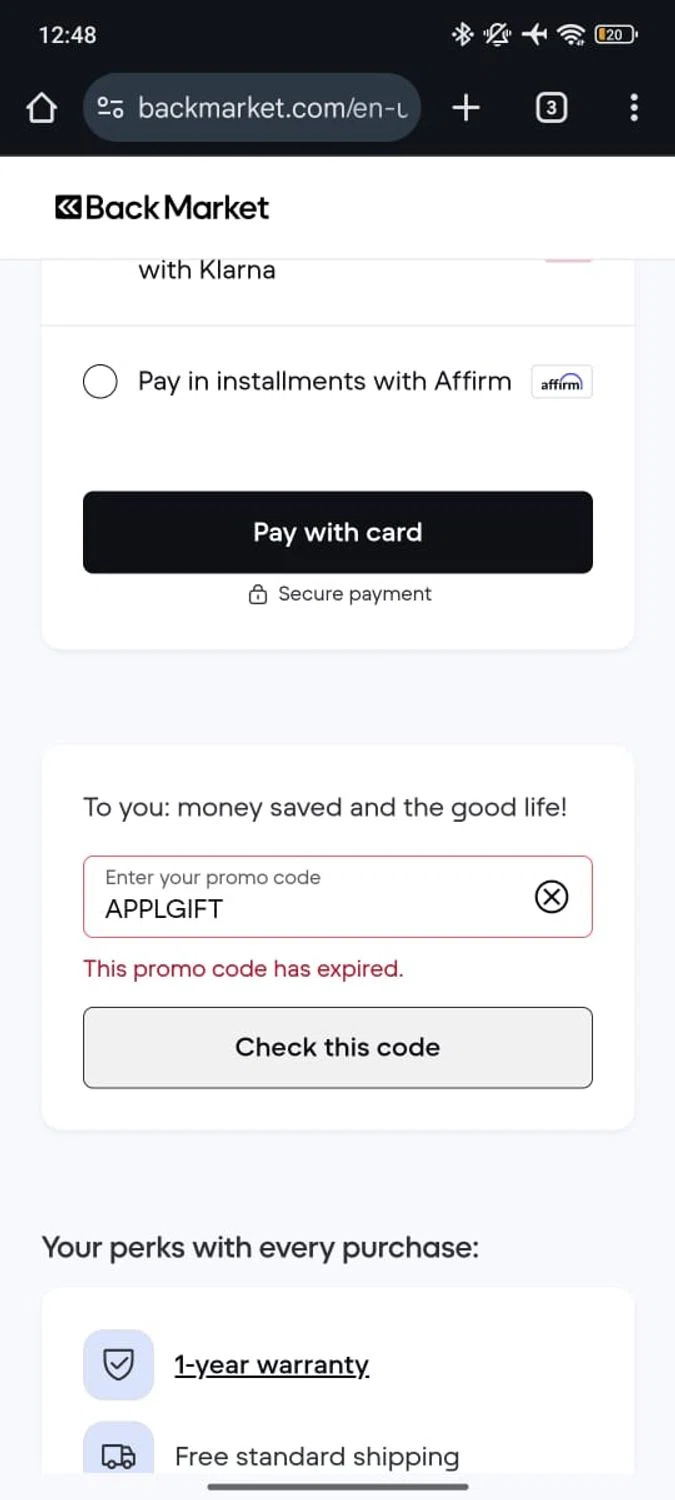Open a new browser tab
The width and height of the screenshot is (675, 1500).
pos(466,108)
